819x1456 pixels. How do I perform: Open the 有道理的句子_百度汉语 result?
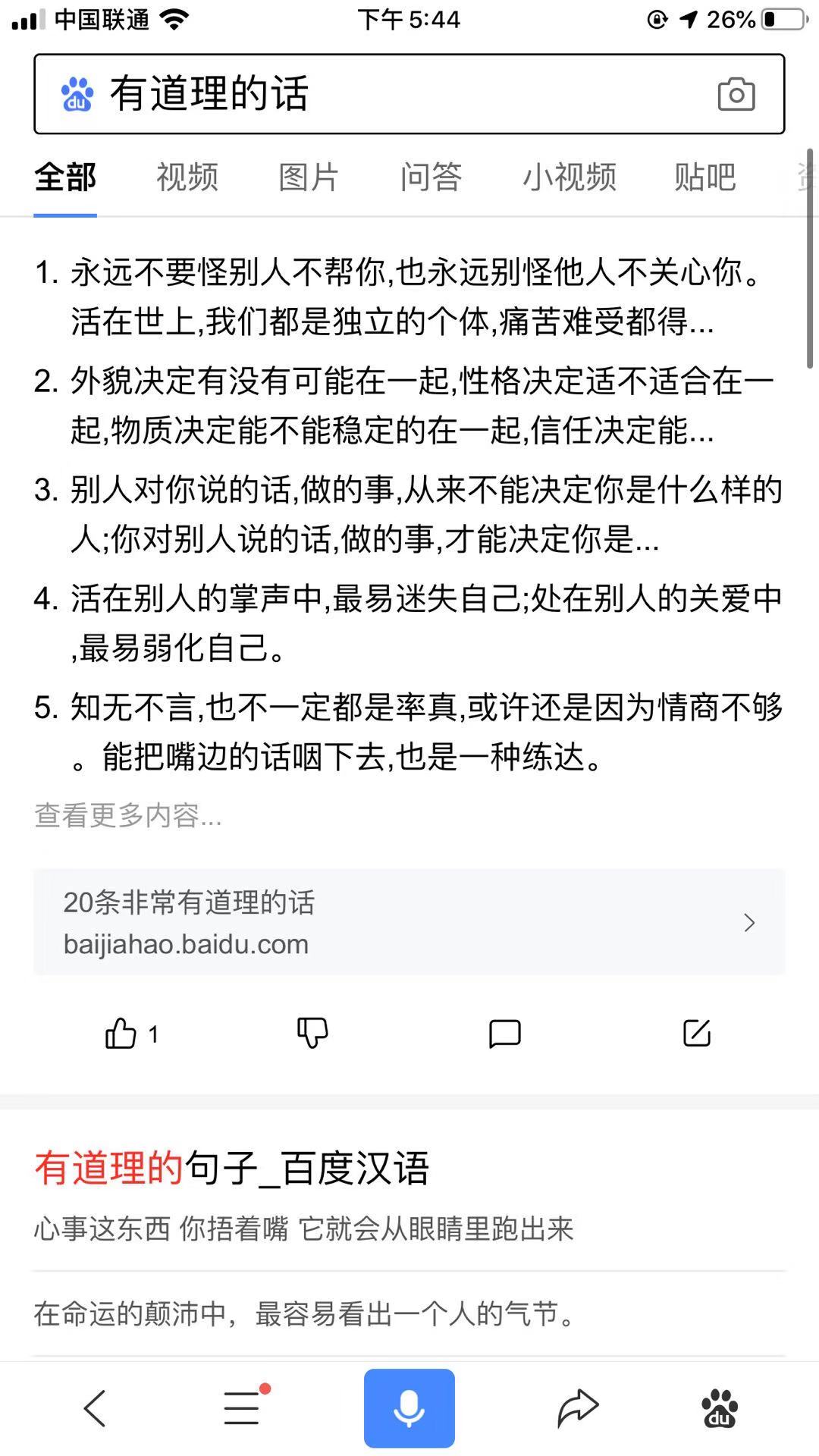232,1168
